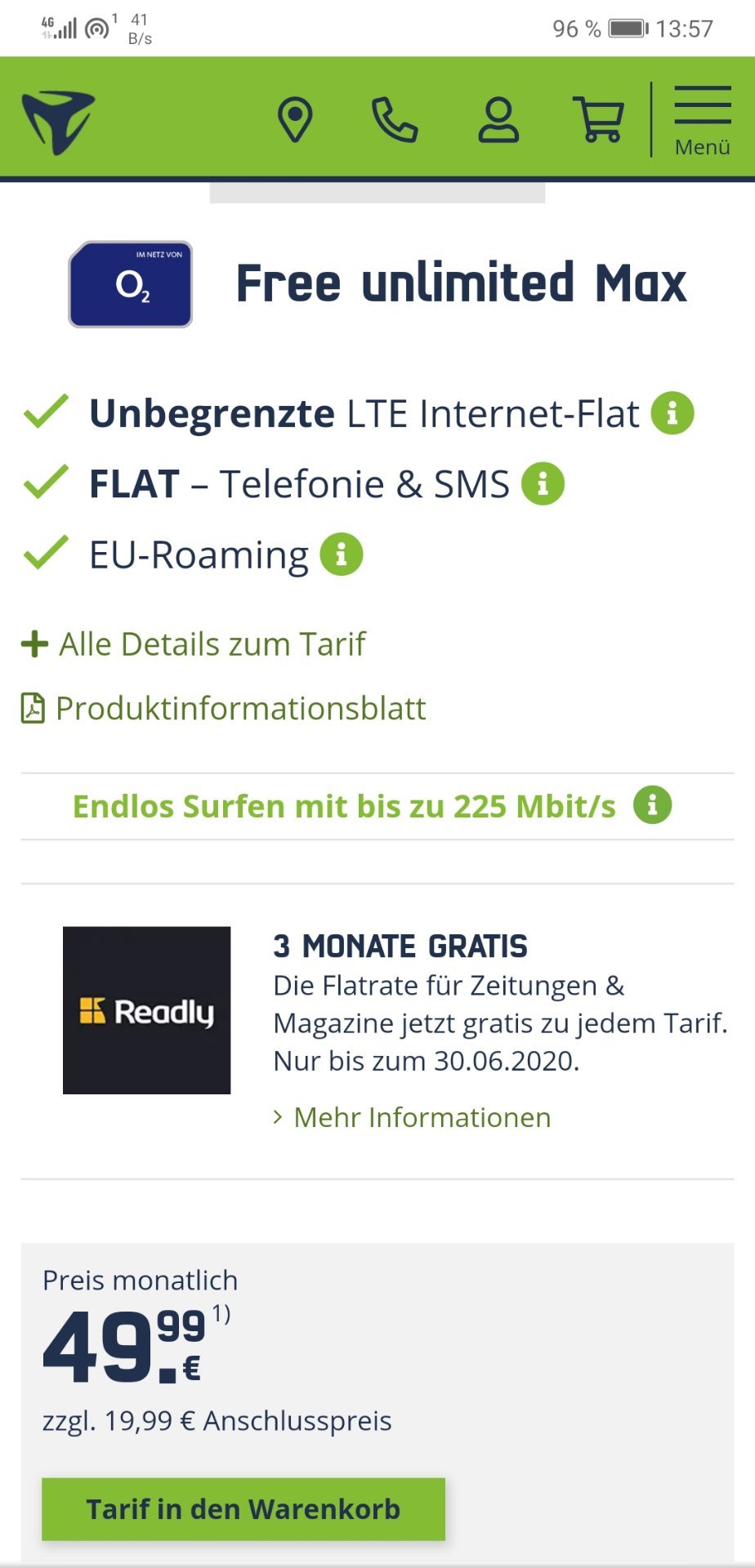Open the Menü hamburger button

pyautogui.click(x=702, y=121)
